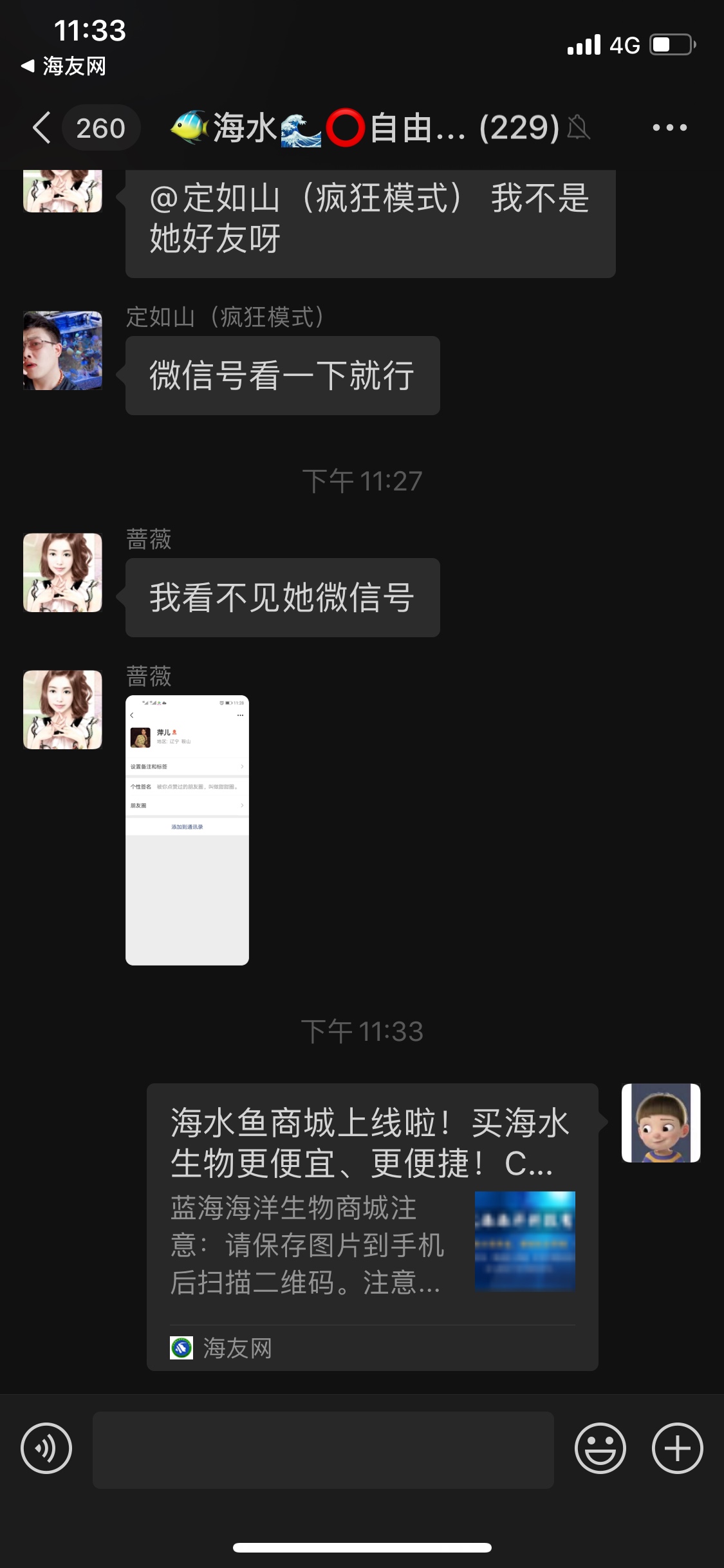
Task: Tap the message text field
Action: (323, 1450)
